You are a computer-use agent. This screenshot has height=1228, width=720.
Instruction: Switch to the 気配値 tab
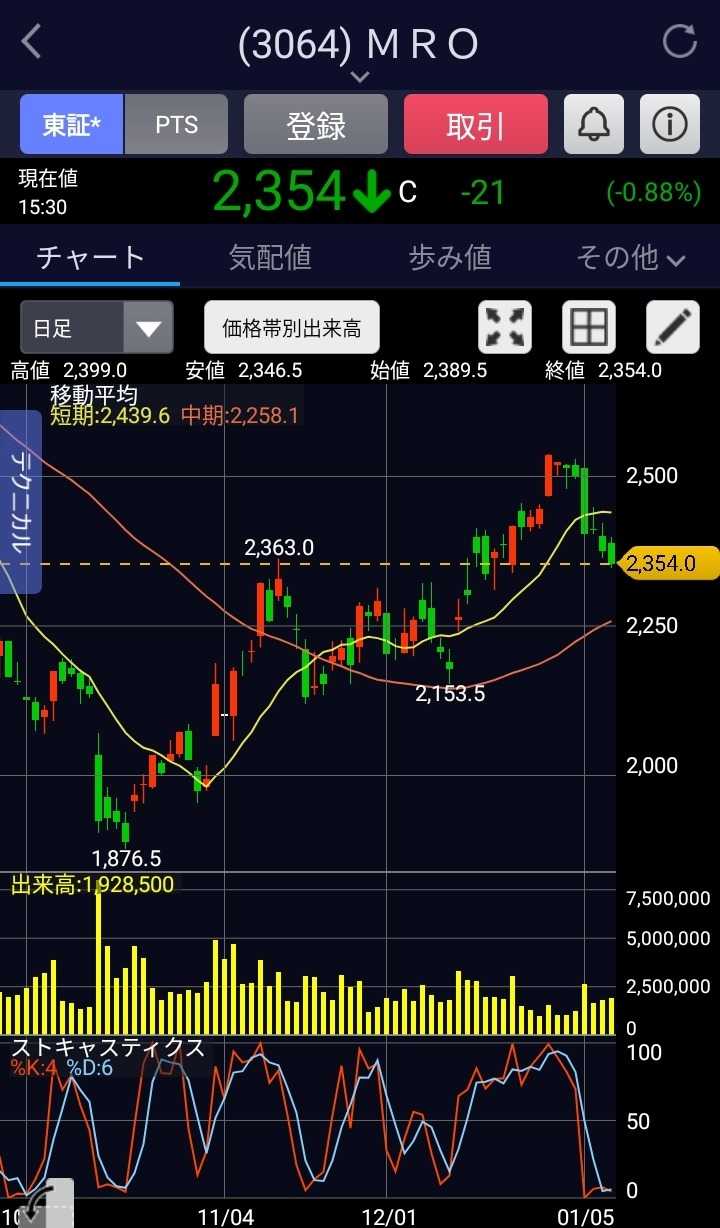(270, 257)
